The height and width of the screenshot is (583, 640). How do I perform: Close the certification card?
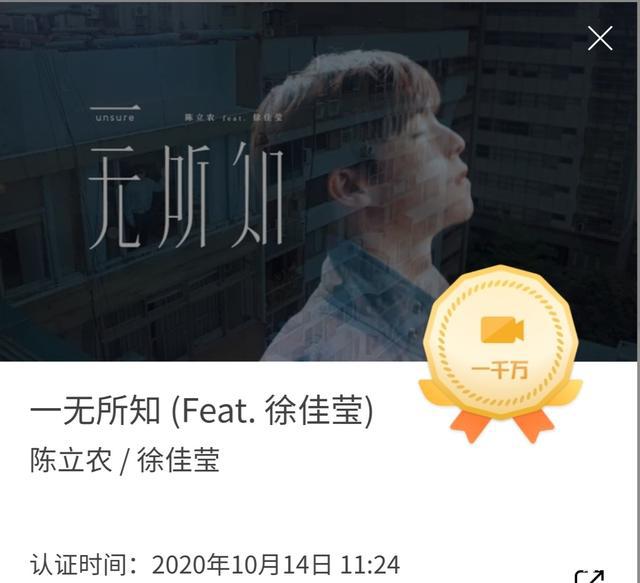click(600, 39)
